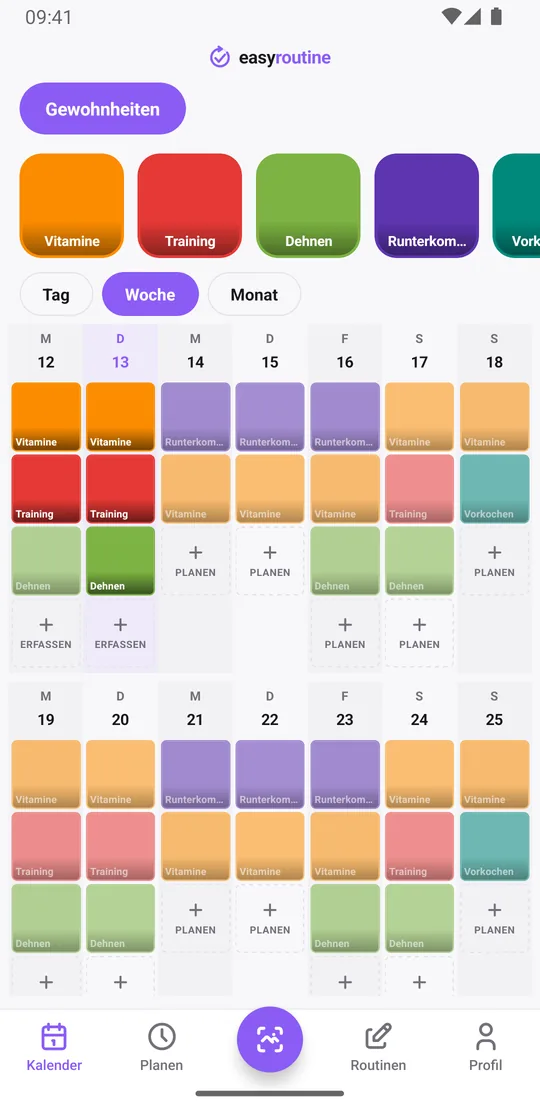Open the purple Runterkom... habit card at the top

coord(427,205)
